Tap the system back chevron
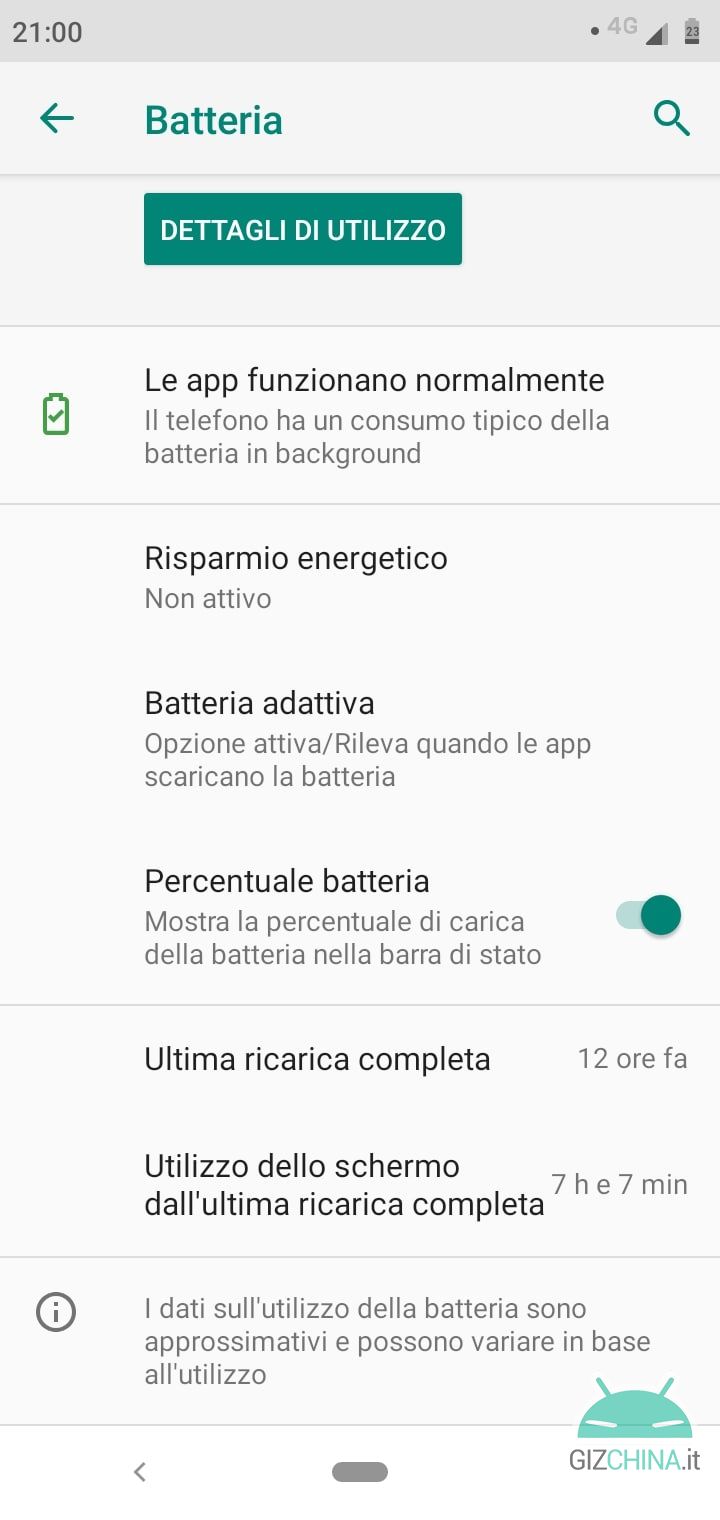 coord(140,1471)
